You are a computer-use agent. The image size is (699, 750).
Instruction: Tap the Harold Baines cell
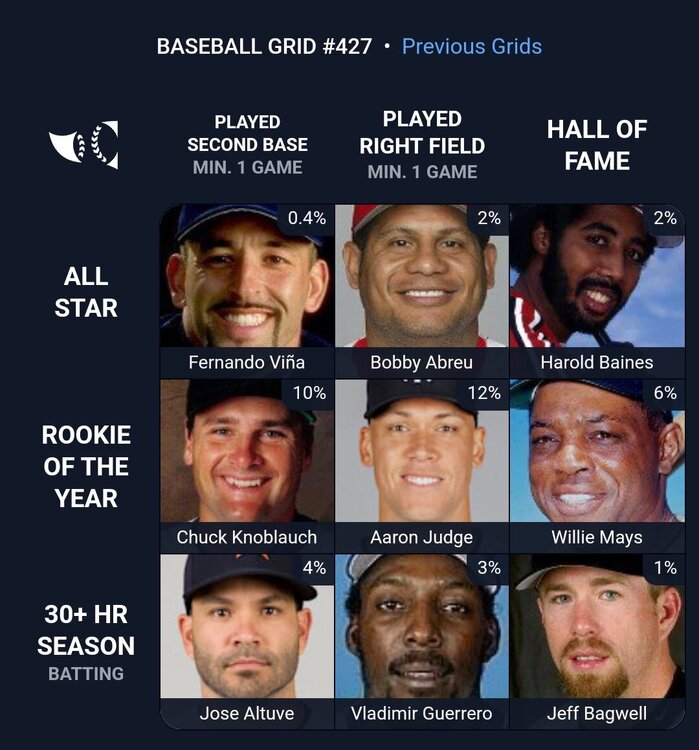597,290
